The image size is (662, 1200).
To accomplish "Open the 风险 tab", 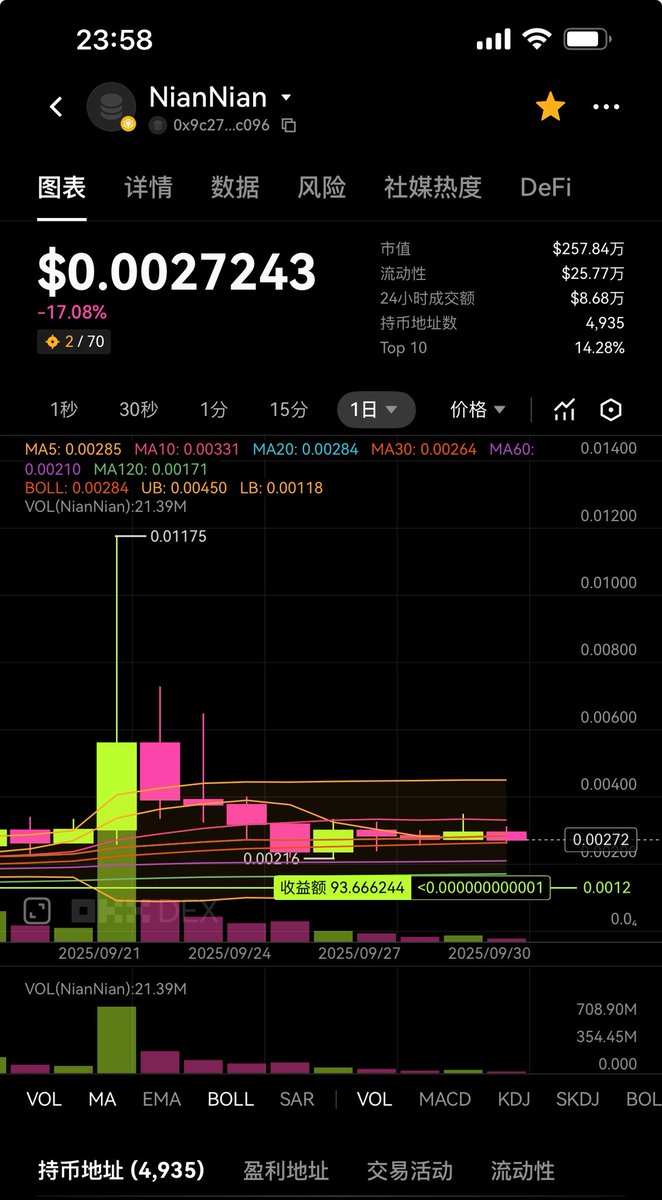I will pos(322,187).
